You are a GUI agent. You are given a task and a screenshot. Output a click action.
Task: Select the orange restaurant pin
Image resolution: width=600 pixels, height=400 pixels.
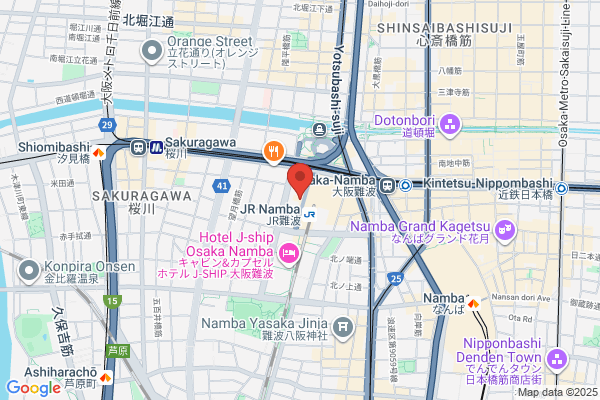click(x=274, y=152)
